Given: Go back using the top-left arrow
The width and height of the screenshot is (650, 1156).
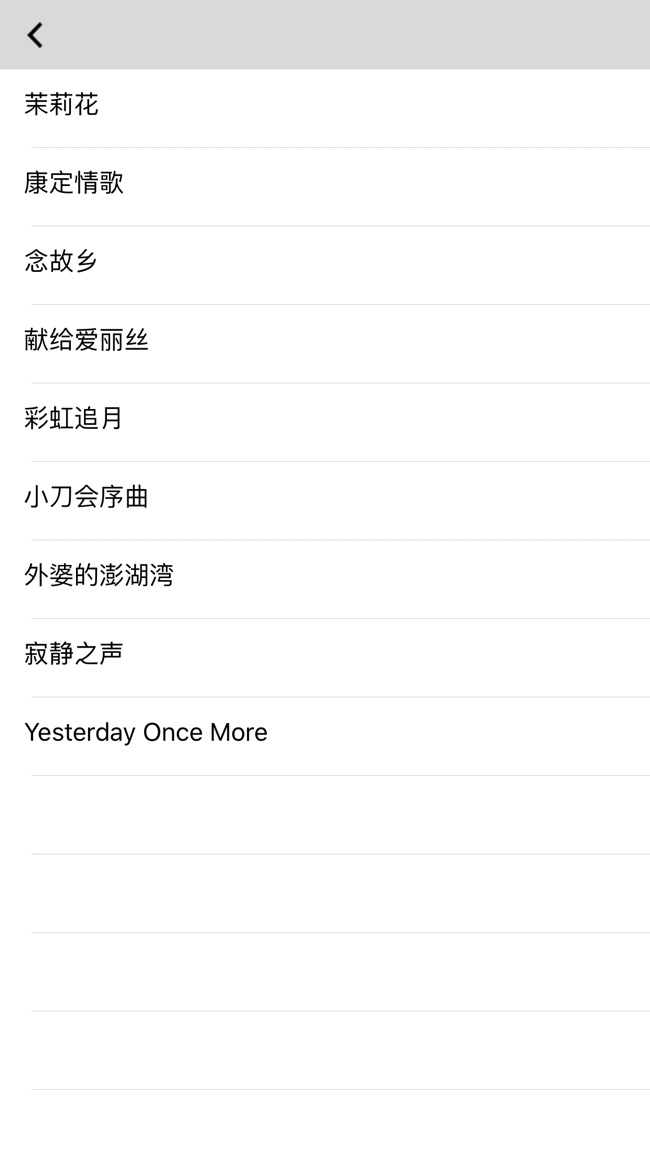Looking at the screenshot, I should 35,35.
